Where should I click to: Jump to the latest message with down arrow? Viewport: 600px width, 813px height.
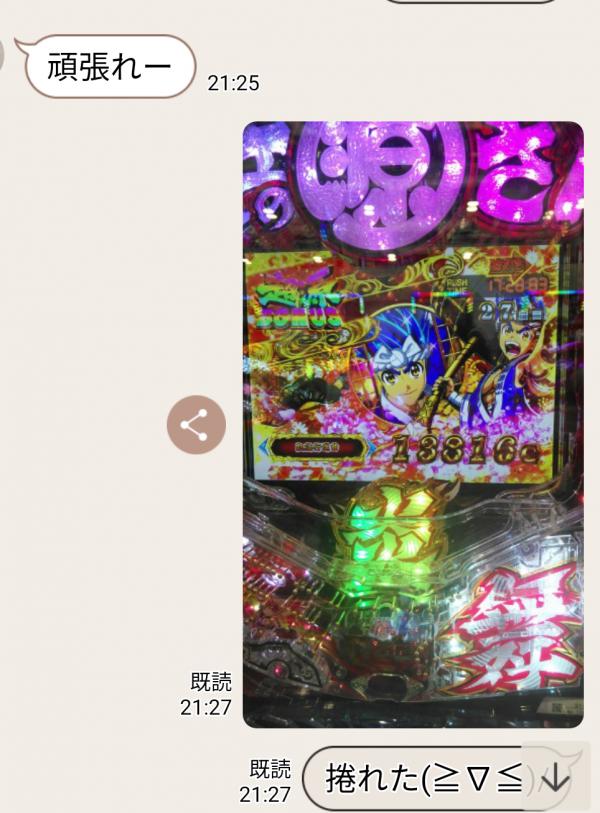tap(554, 776)
